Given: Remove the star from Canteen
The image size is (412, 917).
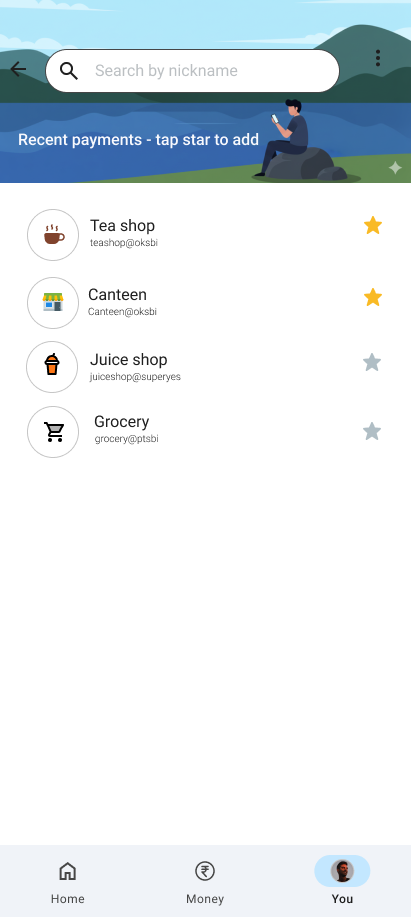Looking at the screenshot, I should (x=373, y=297).
